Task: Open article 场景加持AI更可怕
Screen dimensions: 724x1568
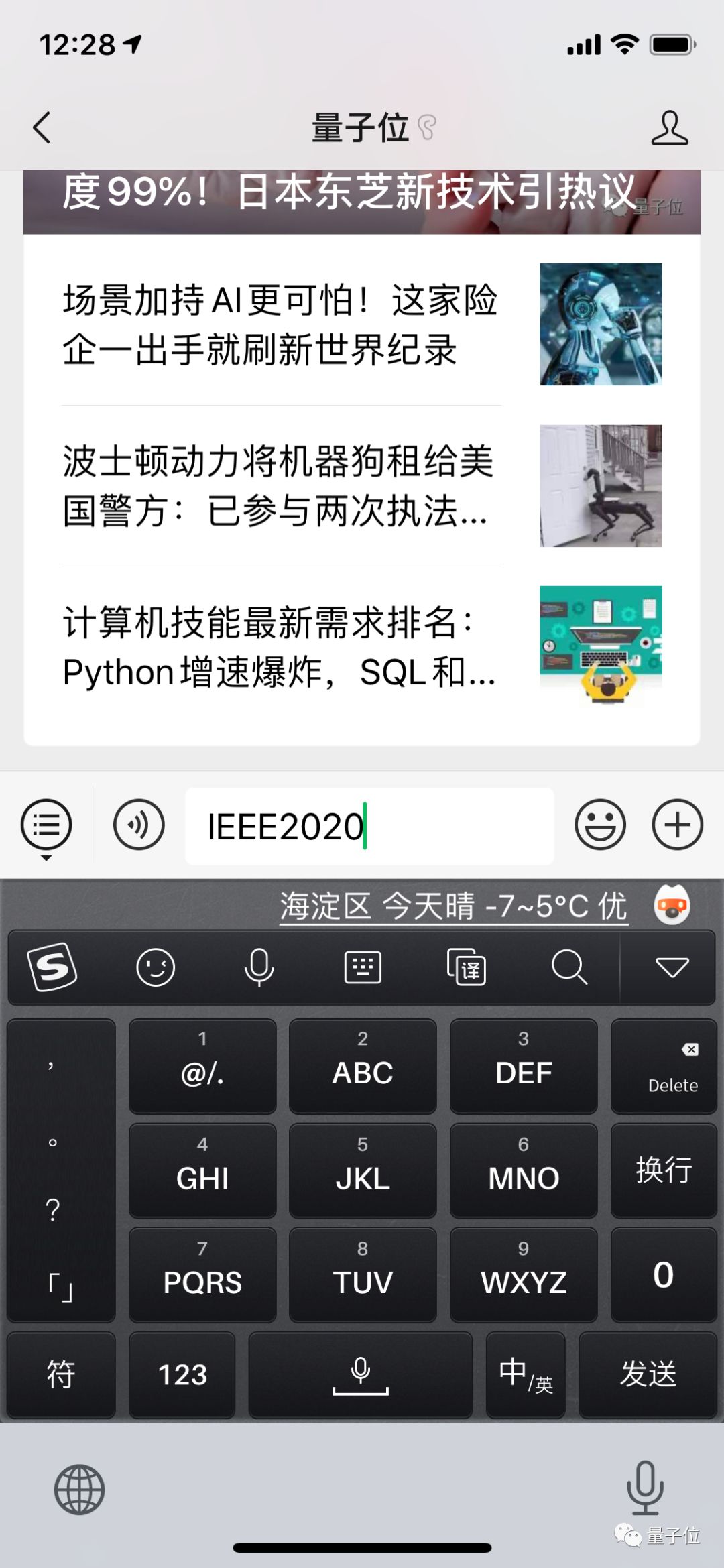Action: [280, 324]
